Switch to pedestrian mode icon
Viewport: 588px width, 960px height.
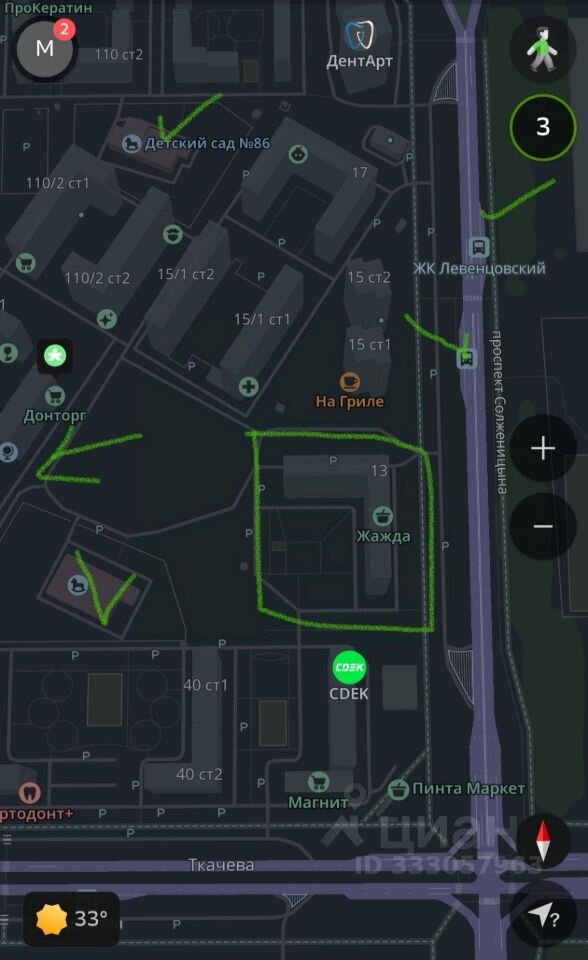(x=543, y=49)
